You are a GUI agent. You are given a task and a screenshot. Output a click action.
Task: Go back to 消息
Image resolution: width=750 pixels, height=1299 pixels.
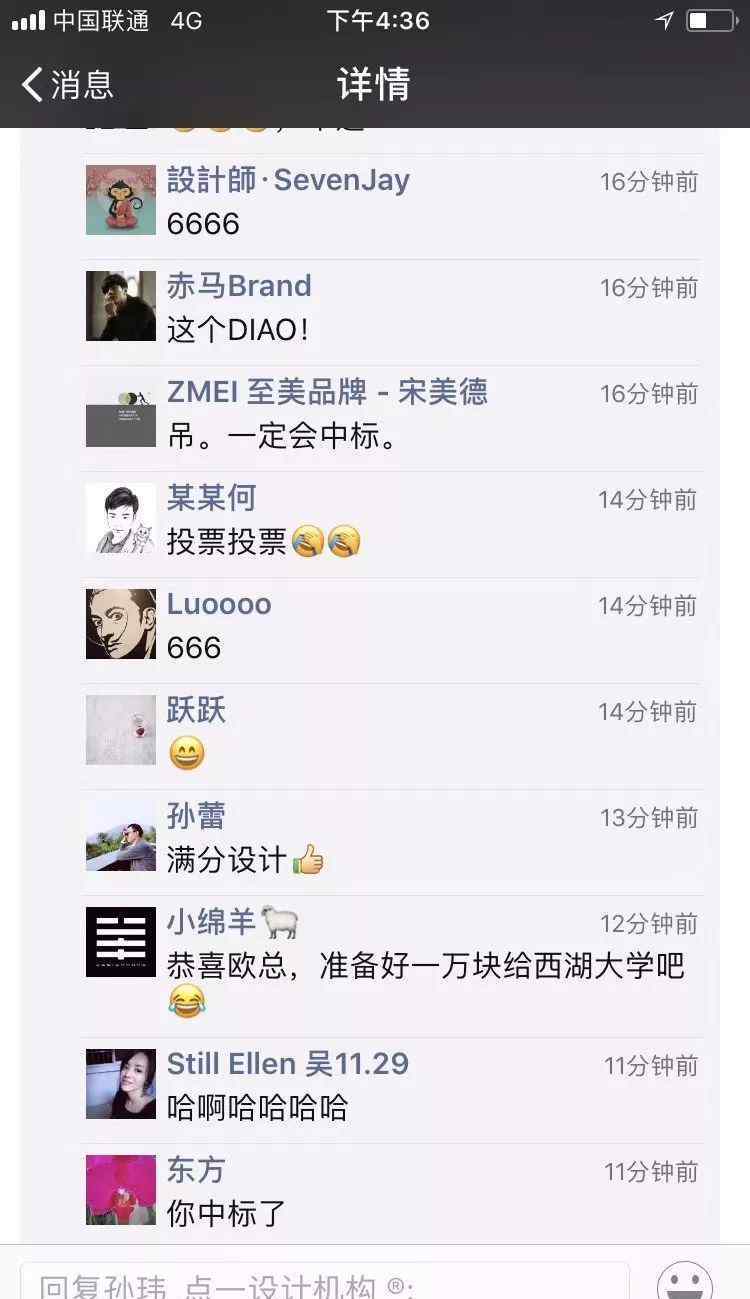(68, 84)
